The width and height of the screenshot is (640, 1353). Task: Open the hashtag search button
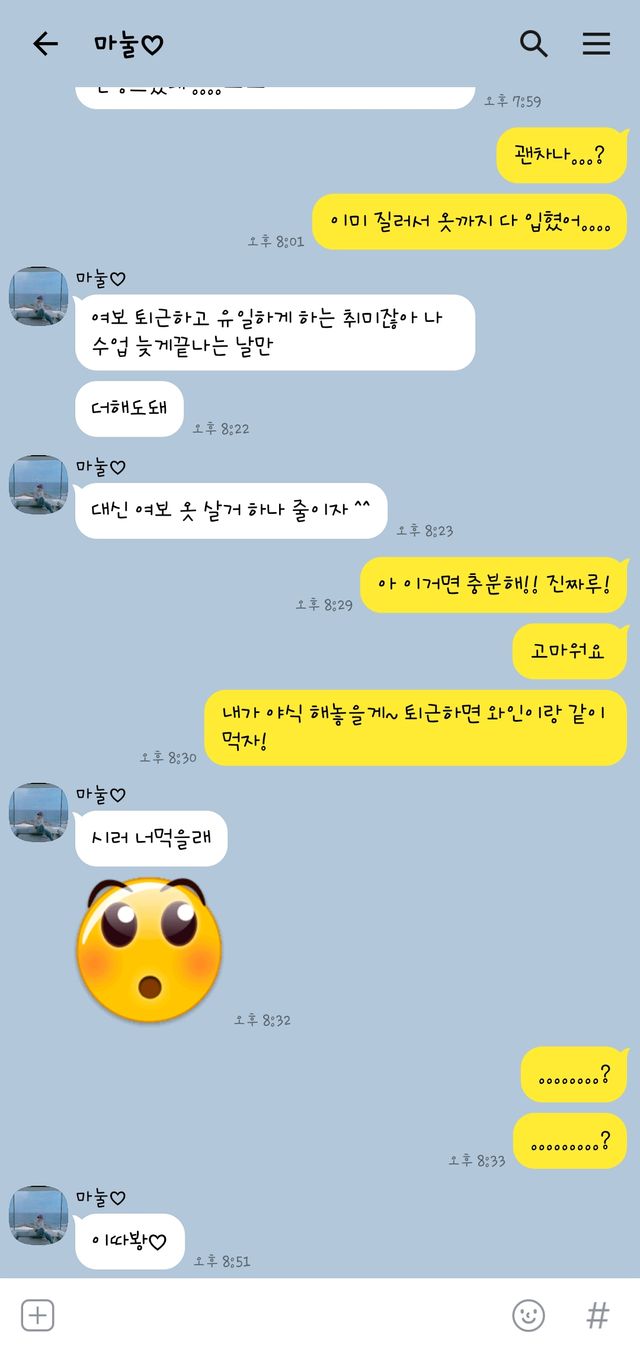(x=597, y=1315)
